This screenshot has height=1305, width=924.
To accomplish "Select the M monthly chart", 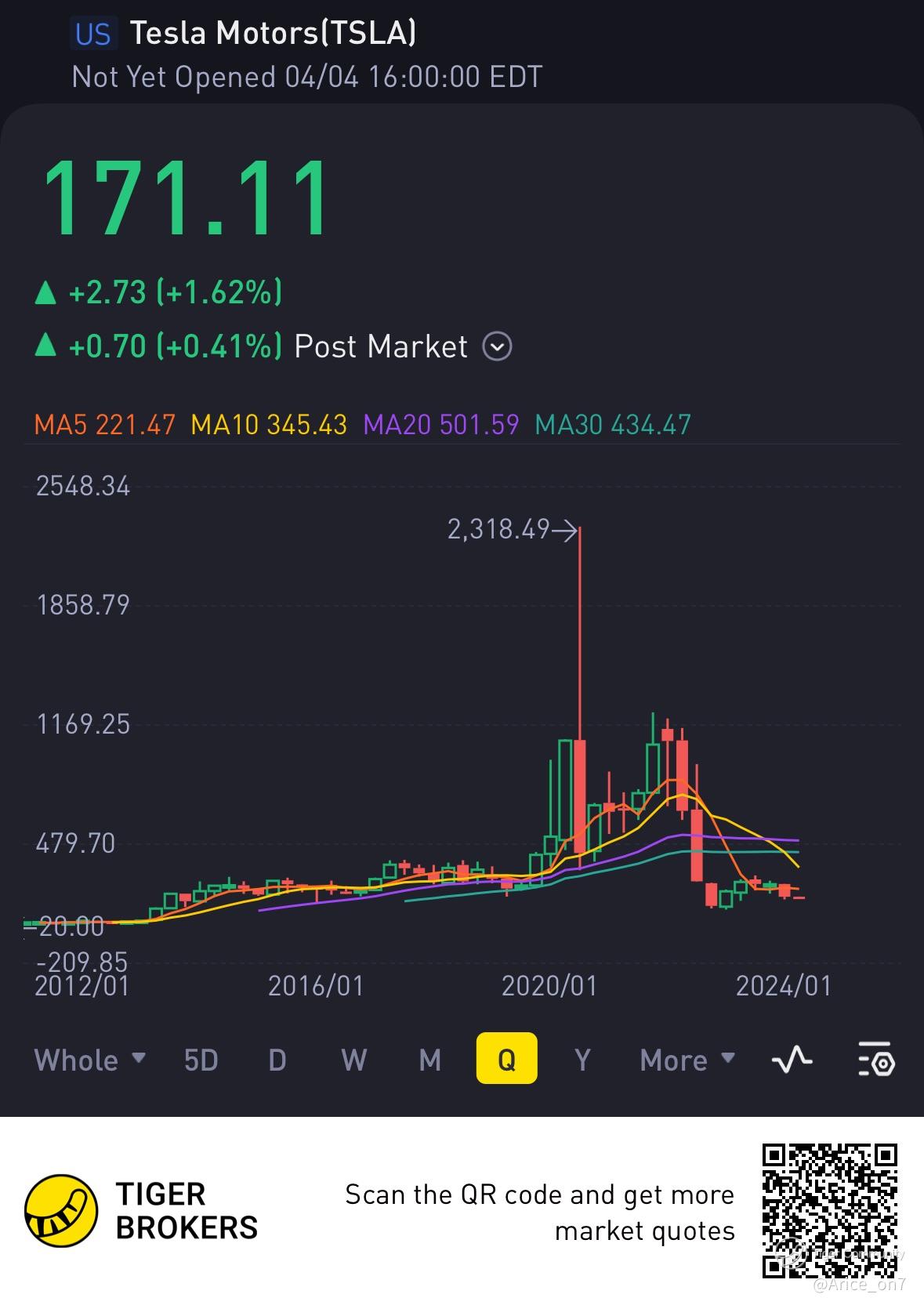I will (429, 1060).
